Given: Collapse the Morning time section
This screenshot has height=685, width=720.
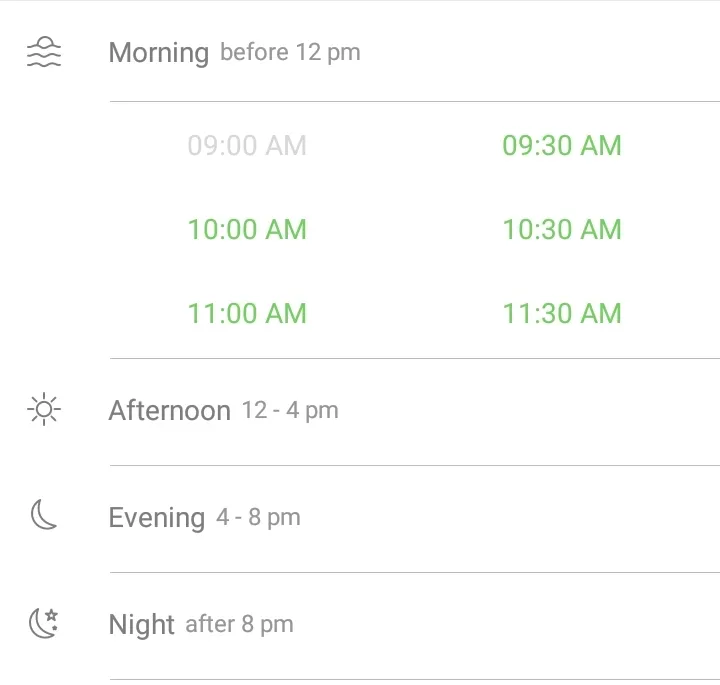Looking at the screenshot, I should (x=234, y=52).
